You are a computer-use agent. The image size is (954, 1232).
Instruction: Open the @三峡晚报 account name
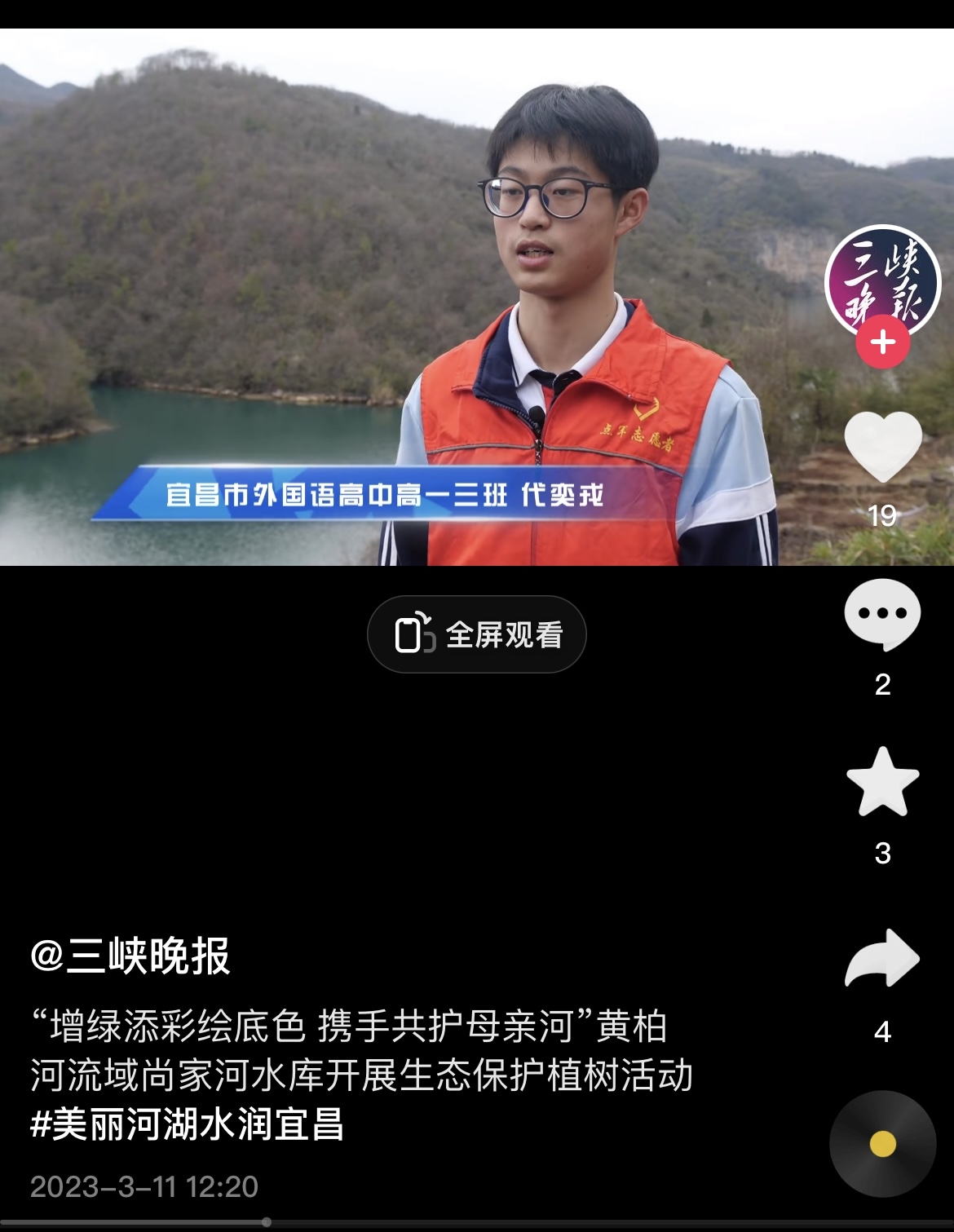[x=130, y=956]
